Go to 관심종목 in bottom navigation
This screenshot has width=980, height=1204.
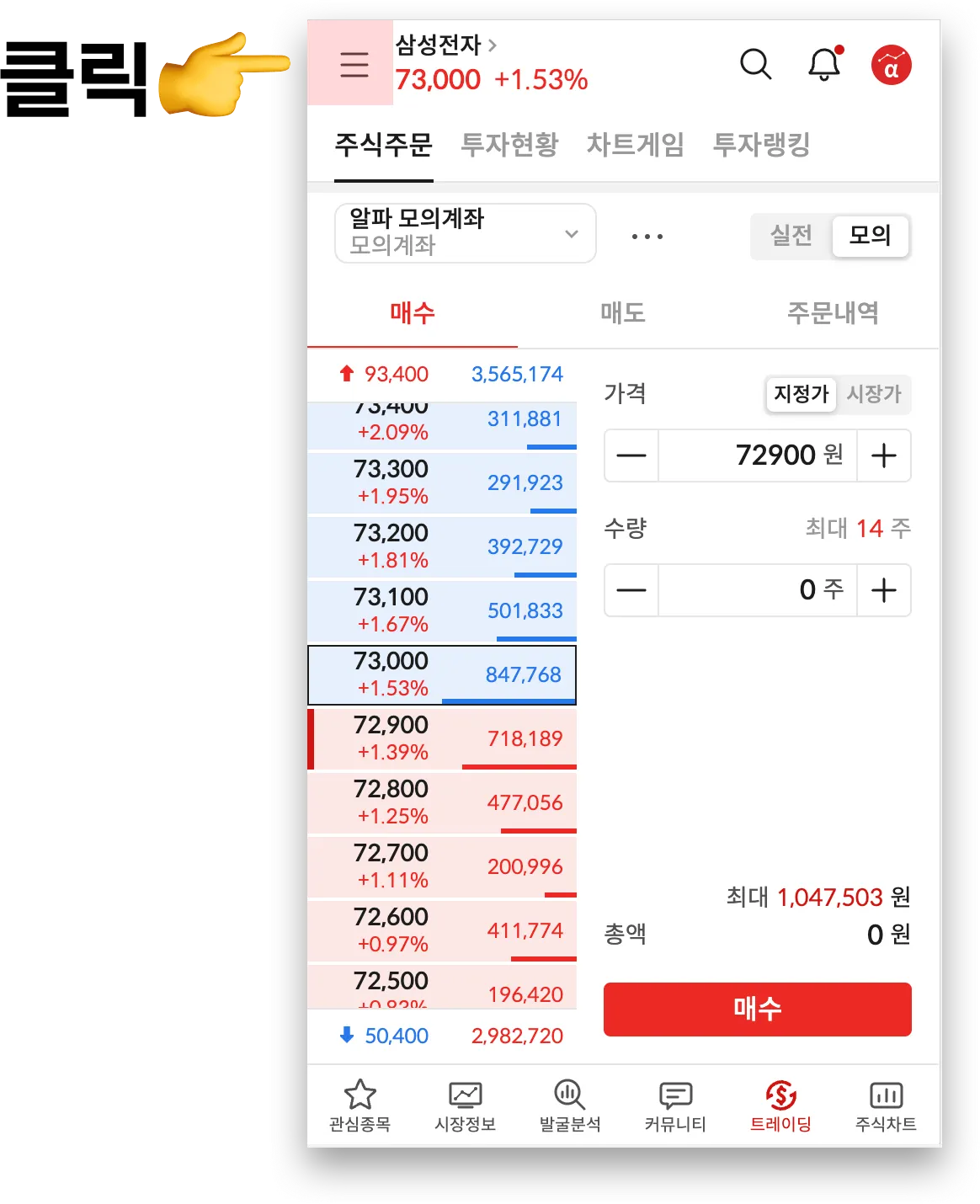point(360,1105)
